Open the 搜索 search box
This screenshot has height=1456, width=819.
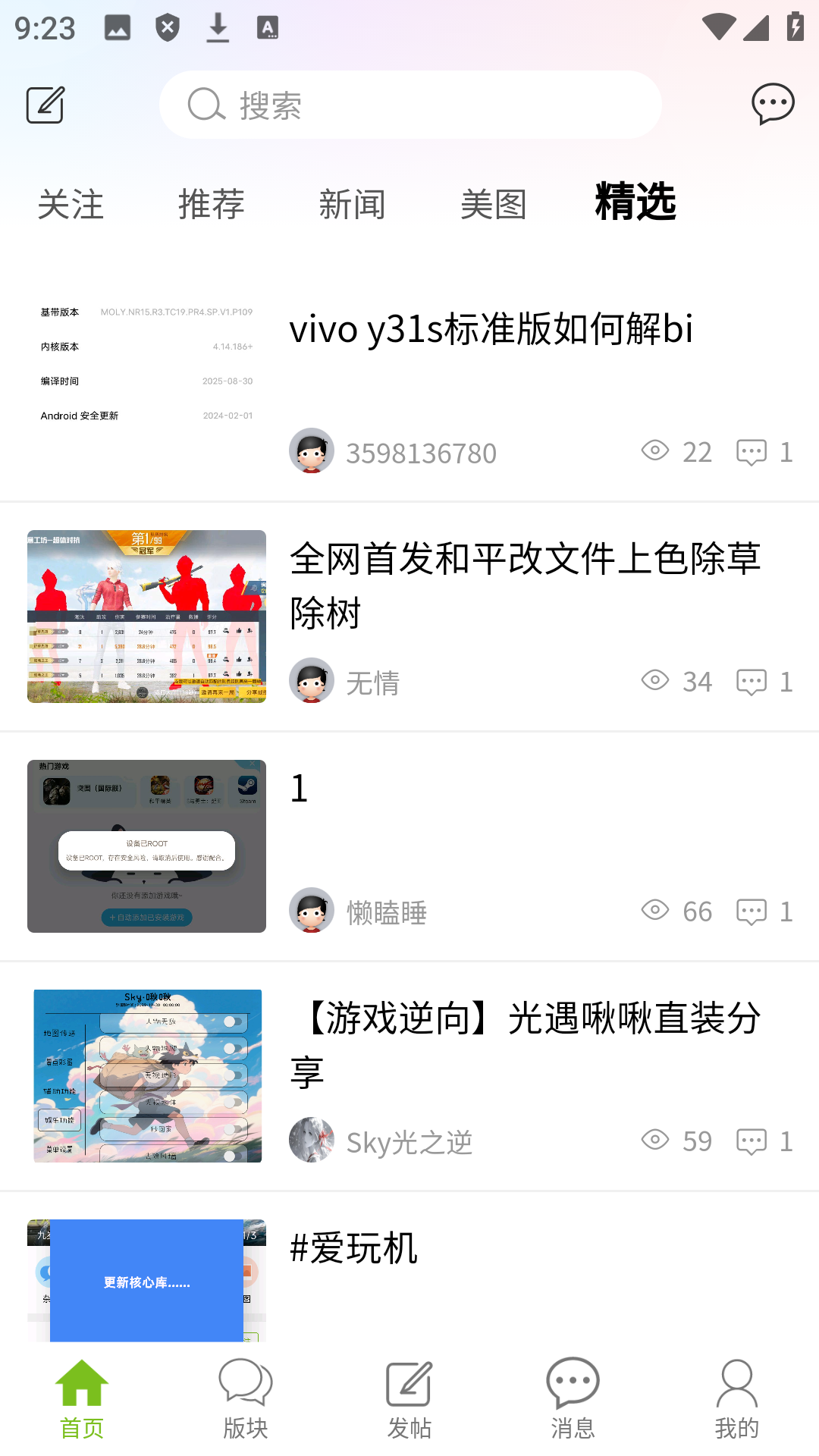pos(409,105)
